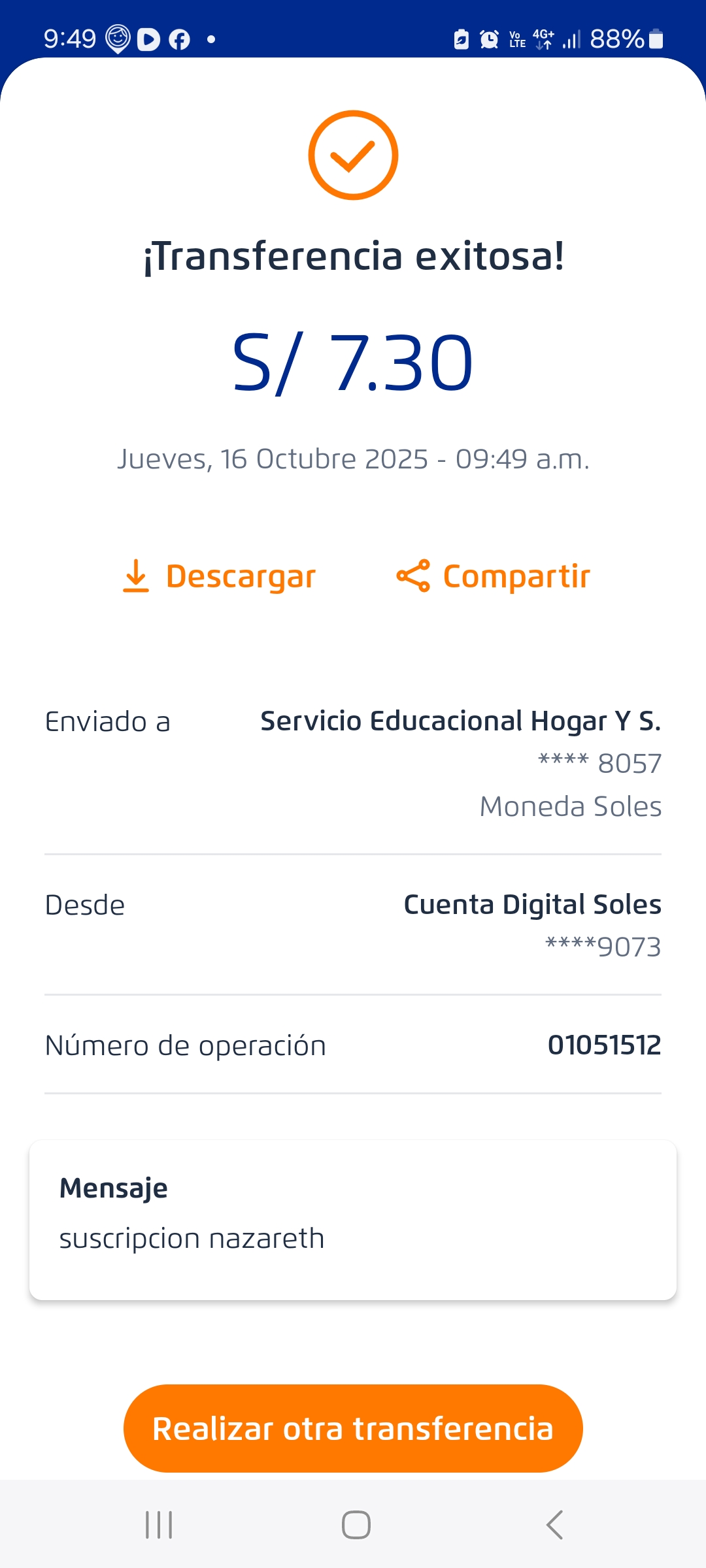
Task: Download the transfer receipt with Descargar
Action: click(x=220, y=576)
